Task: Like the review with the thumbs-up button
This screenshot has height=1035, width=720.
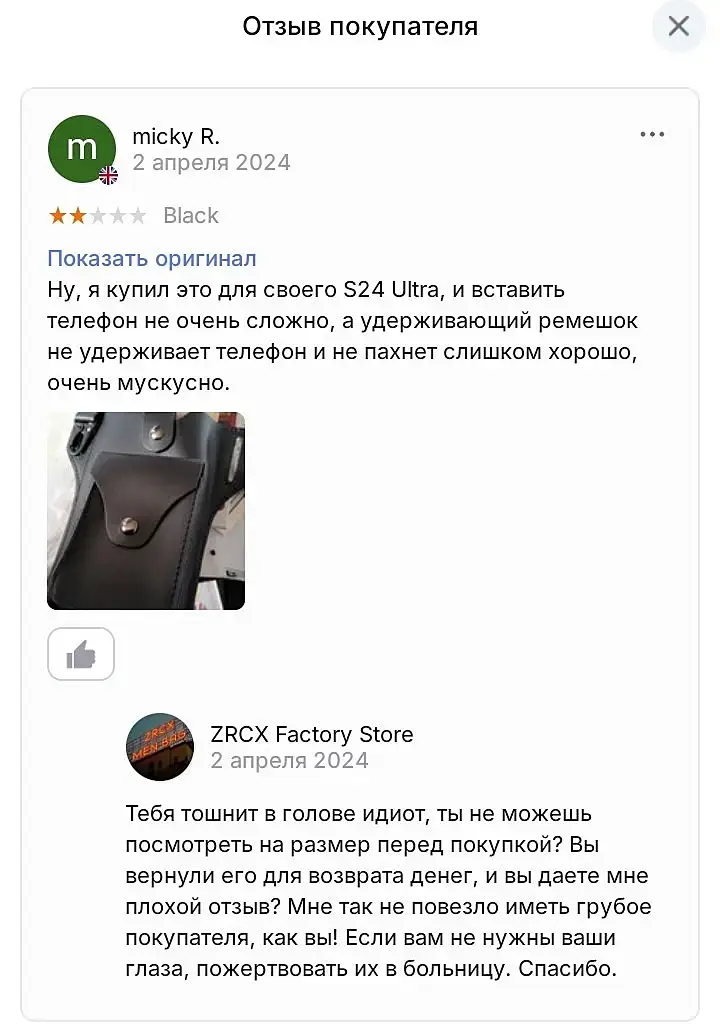Action: click(81, 655)
